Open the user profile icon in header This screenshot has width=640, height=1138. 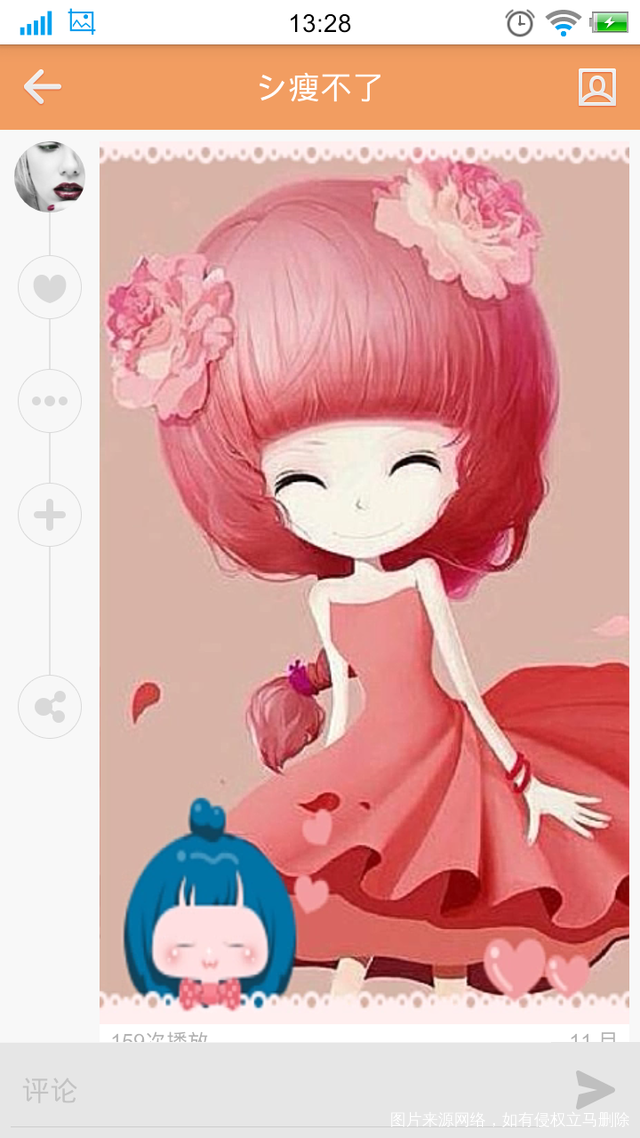click(x=597, y=87)
